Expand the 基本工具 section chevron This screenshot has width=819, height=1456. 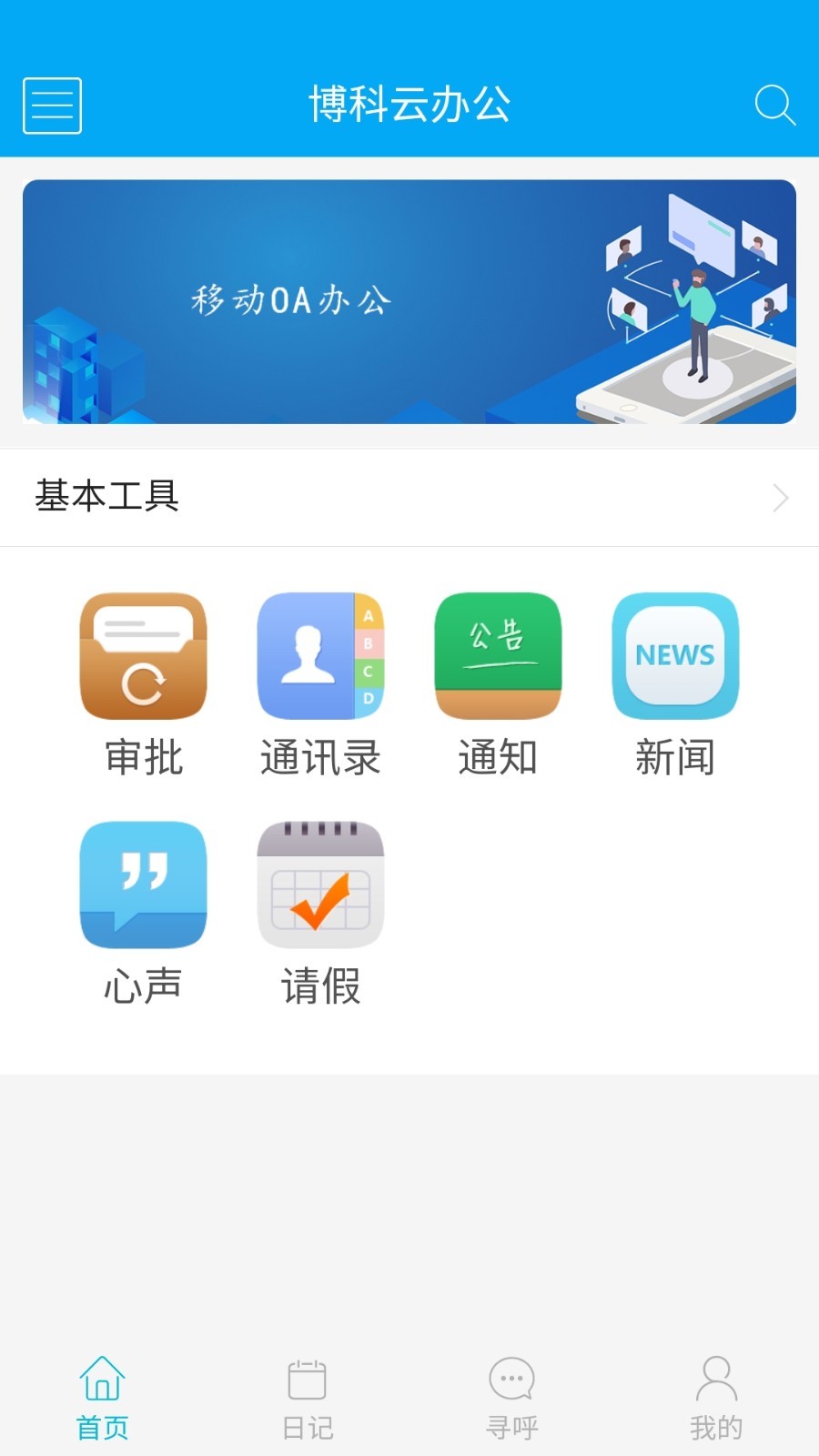pyautogui.click(x=779, y=498)
